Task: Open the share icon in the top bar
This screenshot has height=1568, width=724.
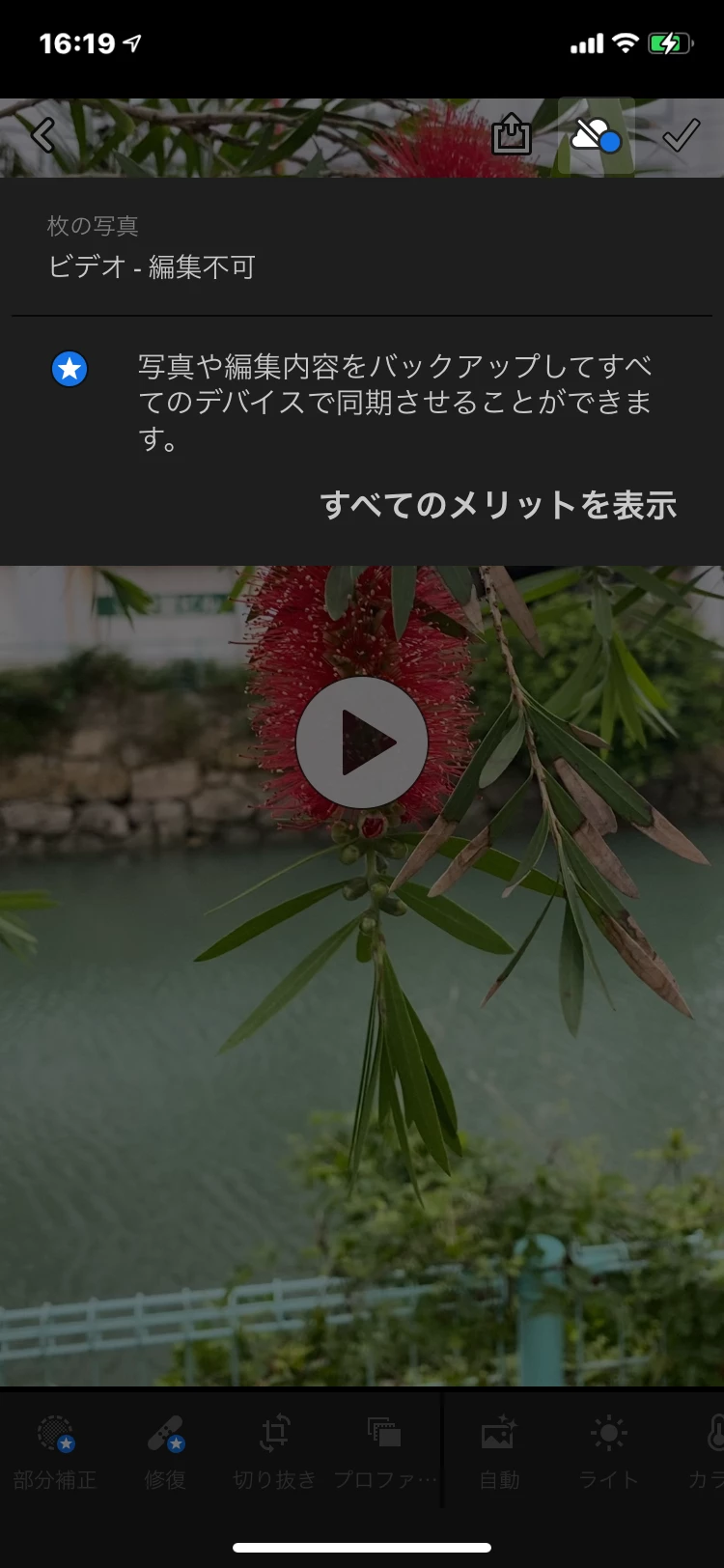Action: (511, 135)
